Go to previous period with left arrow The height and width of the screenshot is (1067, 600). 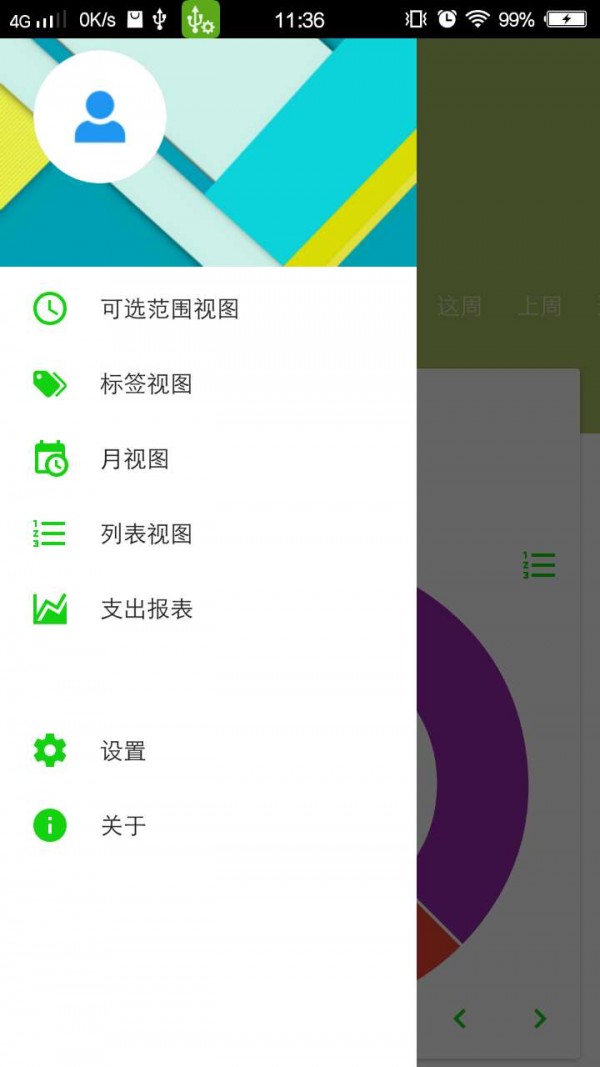point(460,1019)
